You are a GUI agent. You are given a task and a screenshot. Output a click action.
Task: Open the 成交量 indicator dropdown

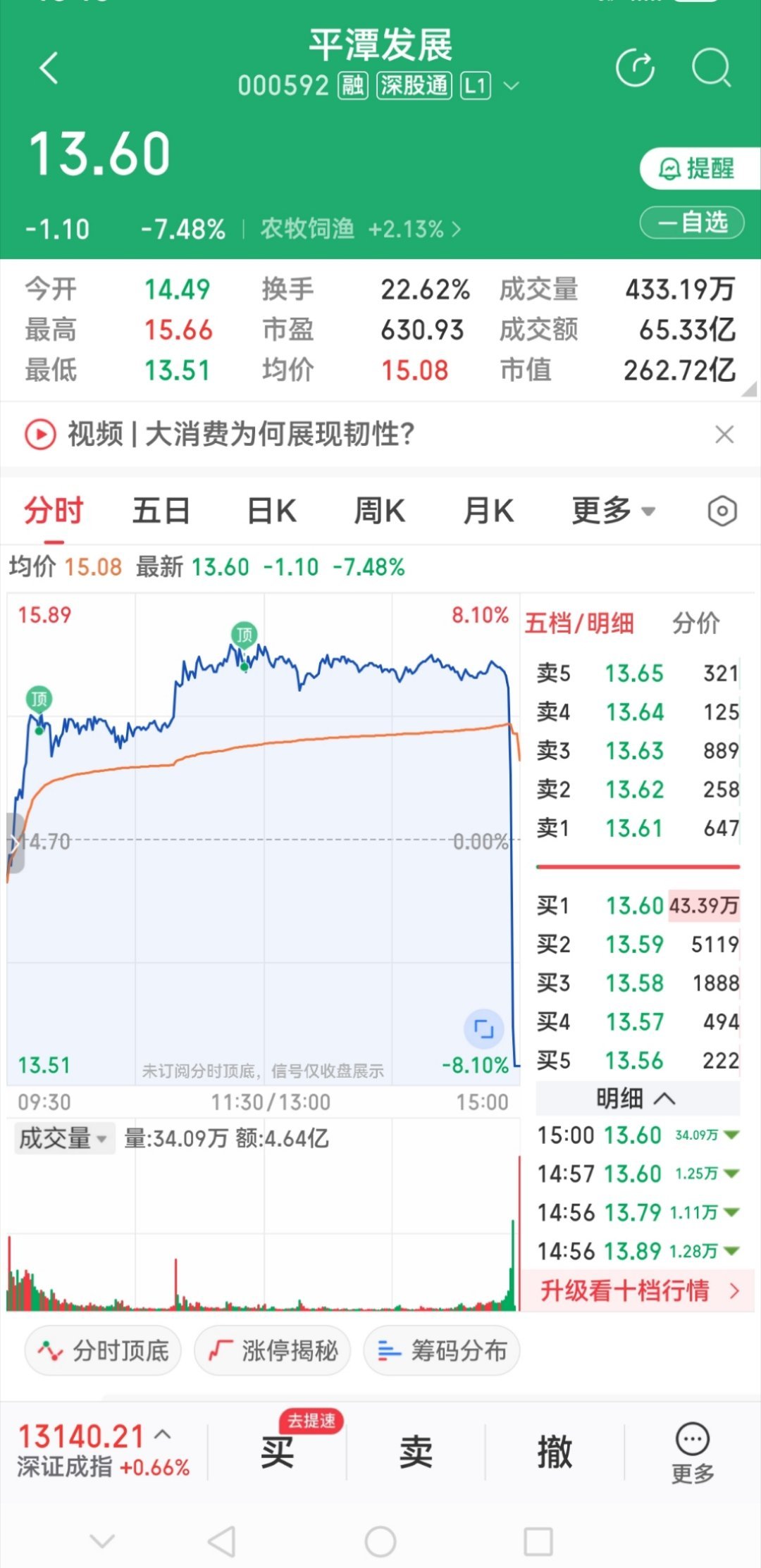click(x=63, y=1135)
